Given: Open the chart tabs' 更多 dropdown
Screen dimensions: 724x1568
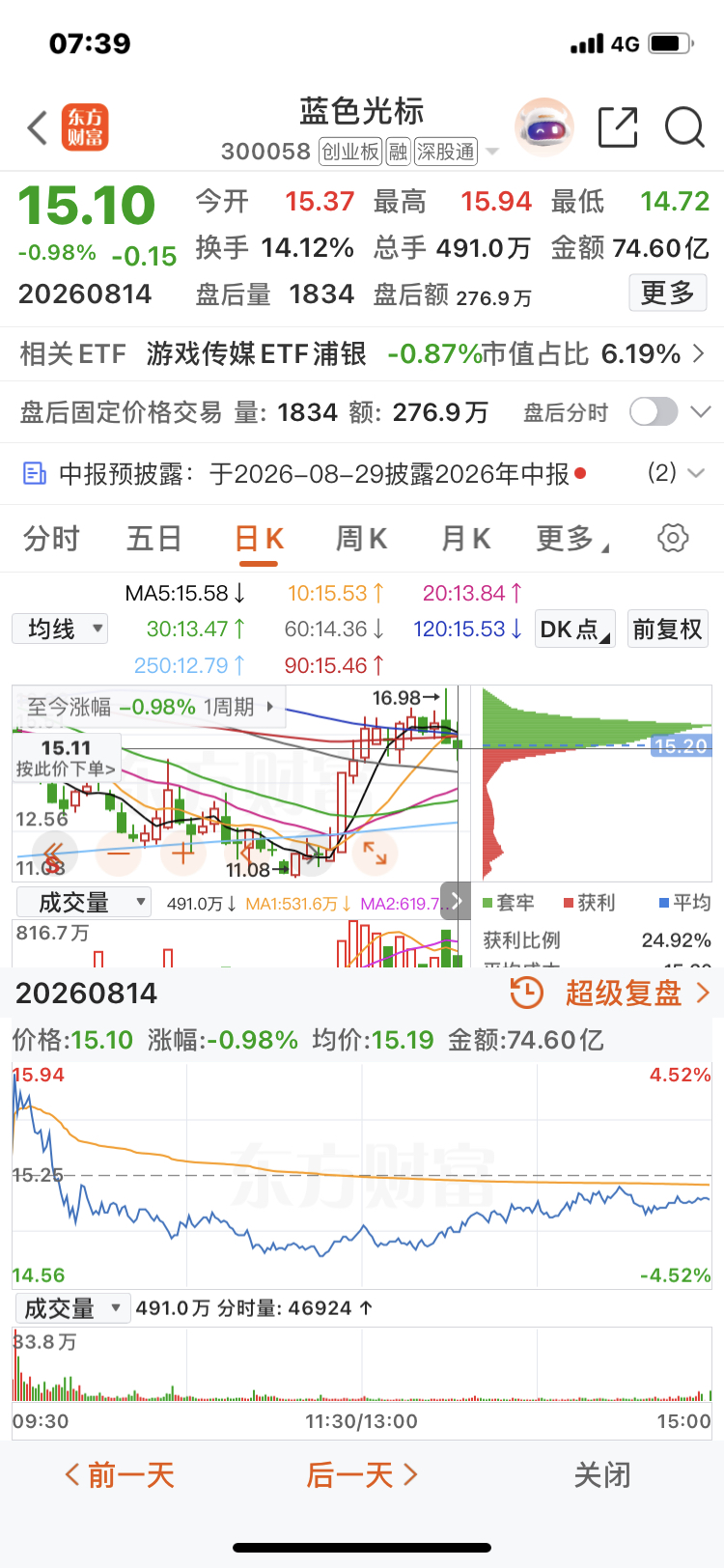Looking at the screenshot, I should point(571,539).
